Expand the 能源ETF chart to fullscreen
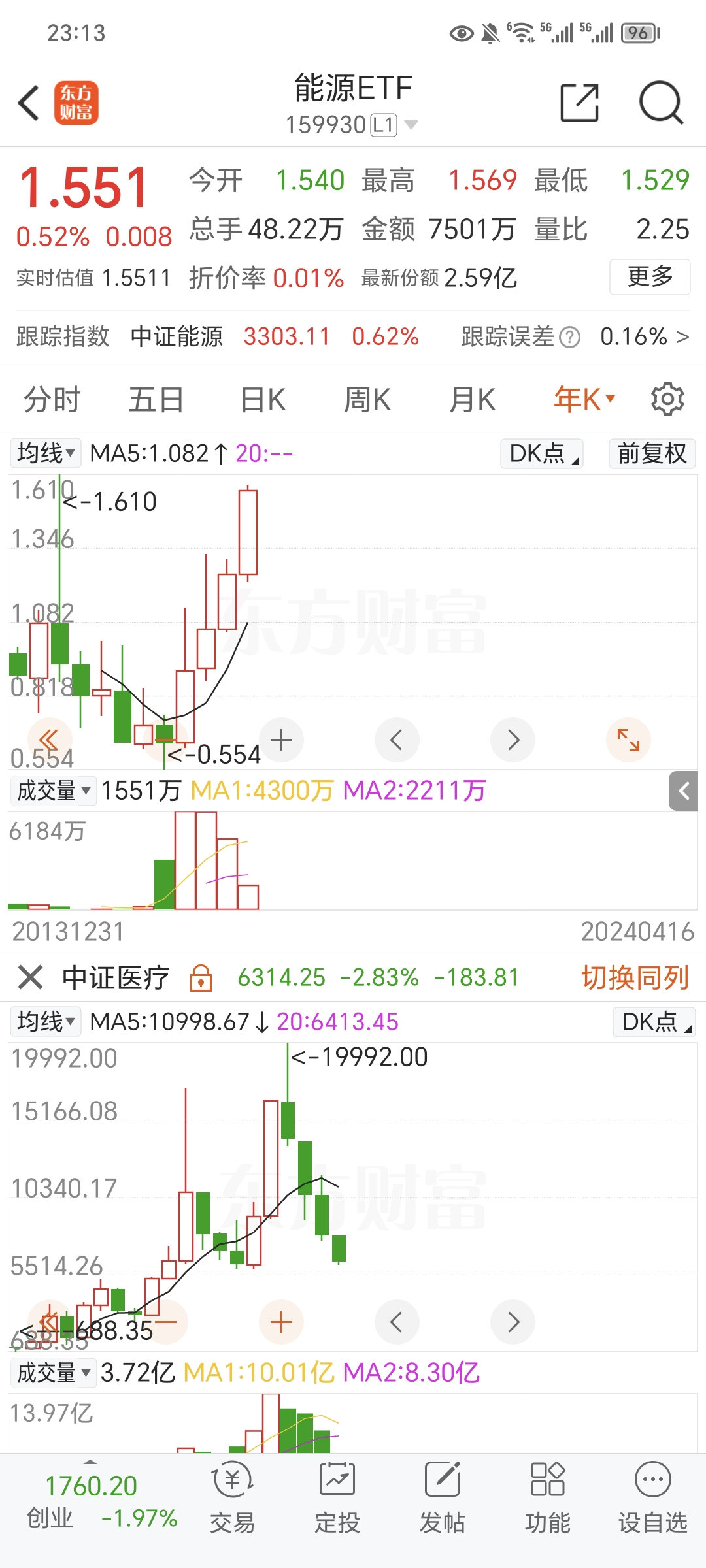Screen dimensions: 706x1568 (x=628, y=740)
